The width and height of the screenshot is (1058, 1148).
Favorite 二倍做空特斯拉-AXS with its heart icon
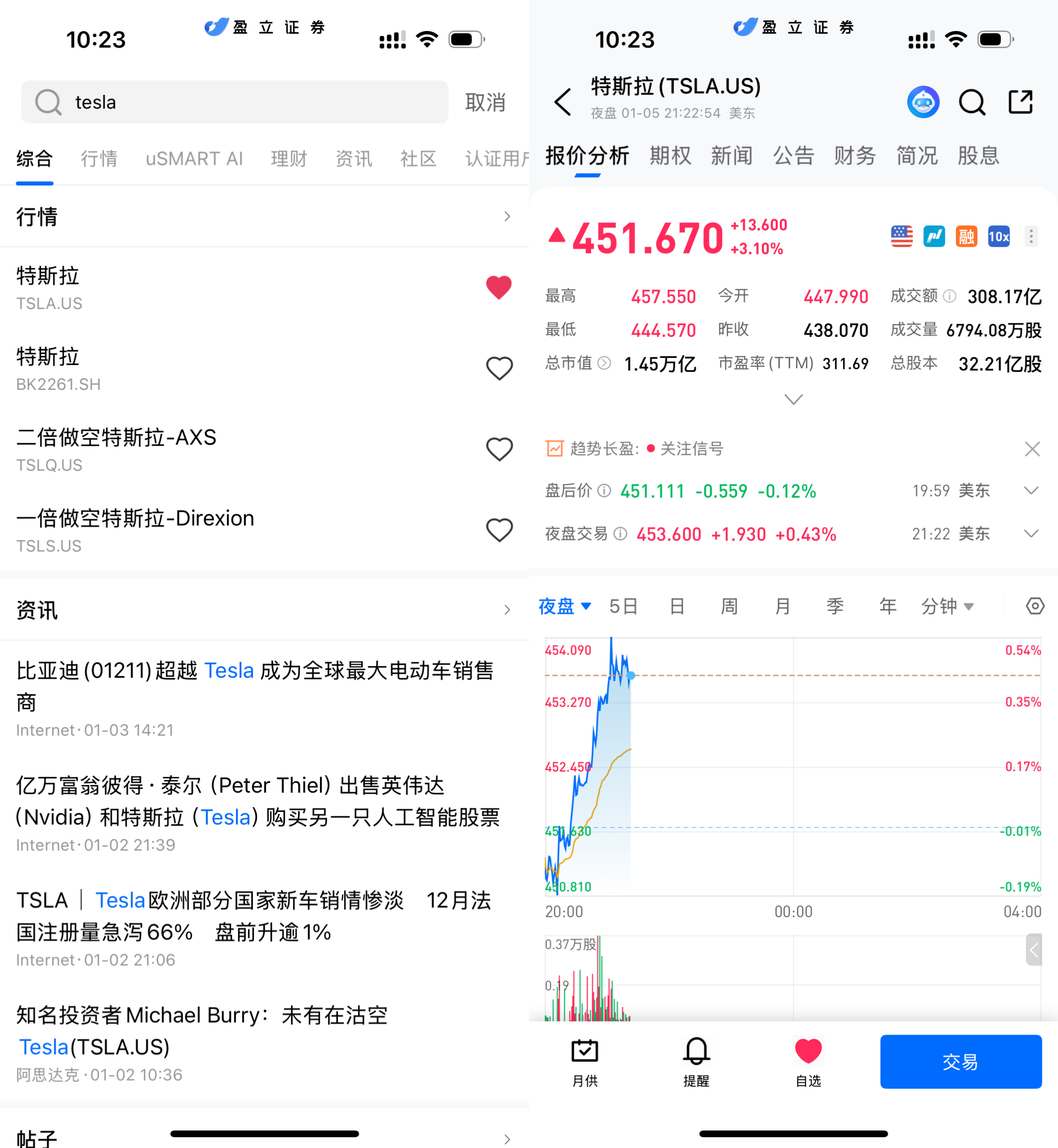(x=498, y=449)
